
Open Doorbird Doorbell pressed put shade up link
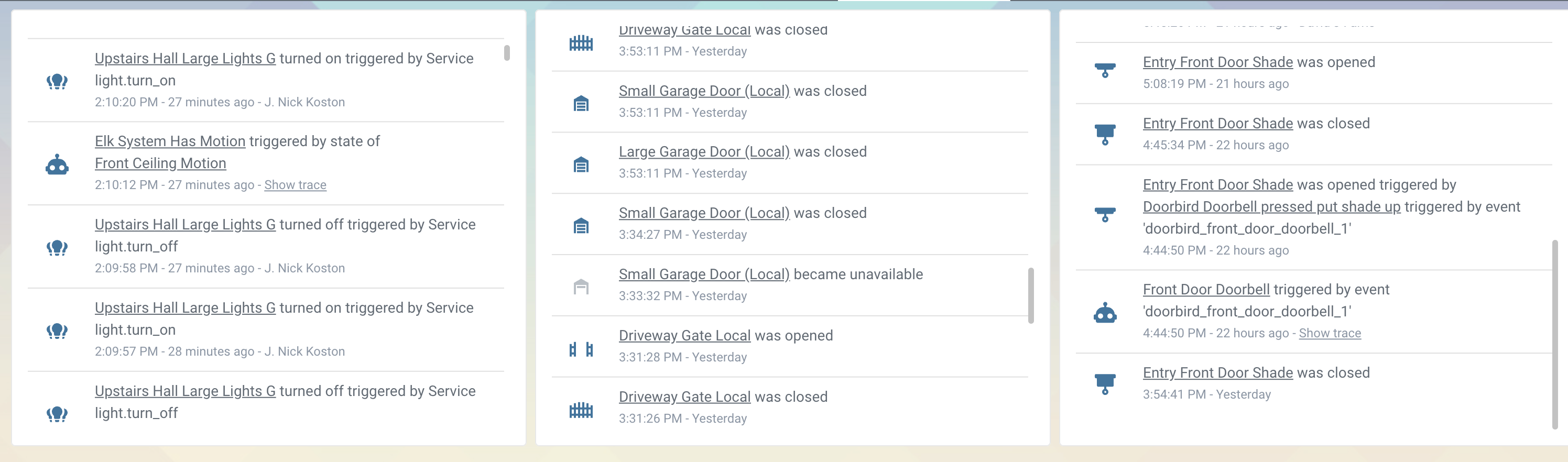1271,207
